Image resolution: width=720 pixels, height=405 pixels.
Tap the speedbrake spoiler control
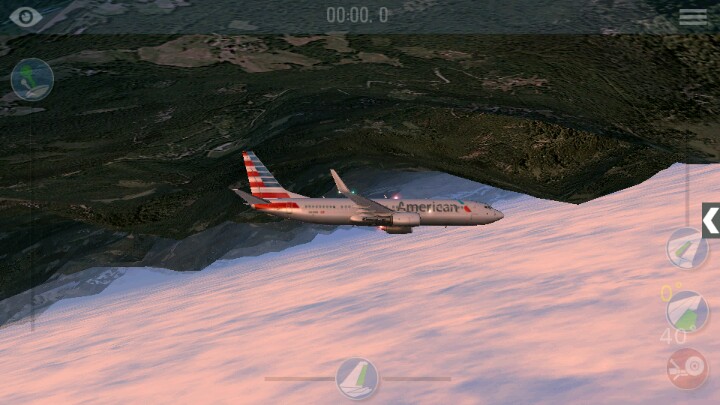[x=687, y=248]
